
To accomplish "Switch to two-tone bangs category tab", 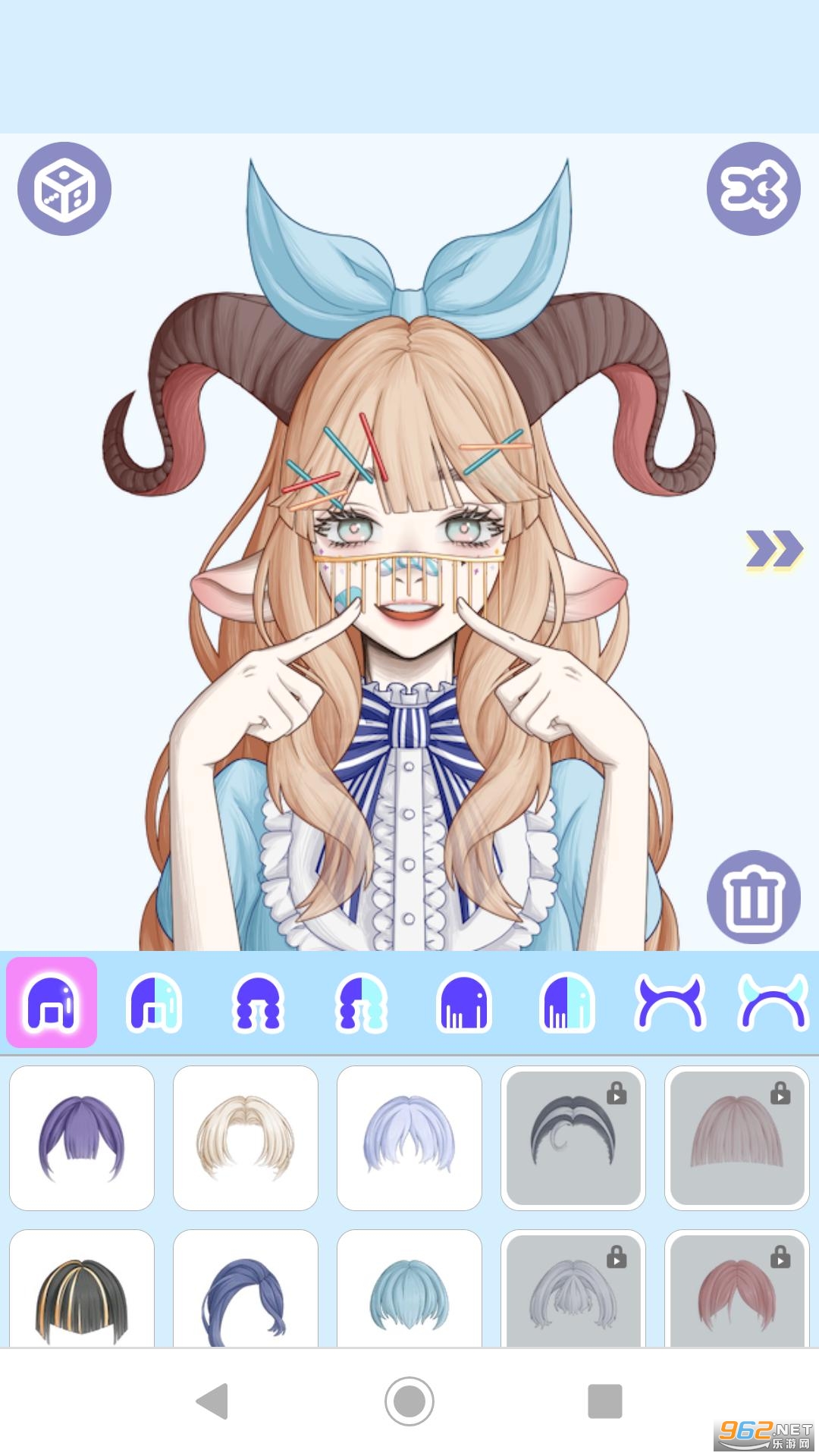I will point(155,1002).
